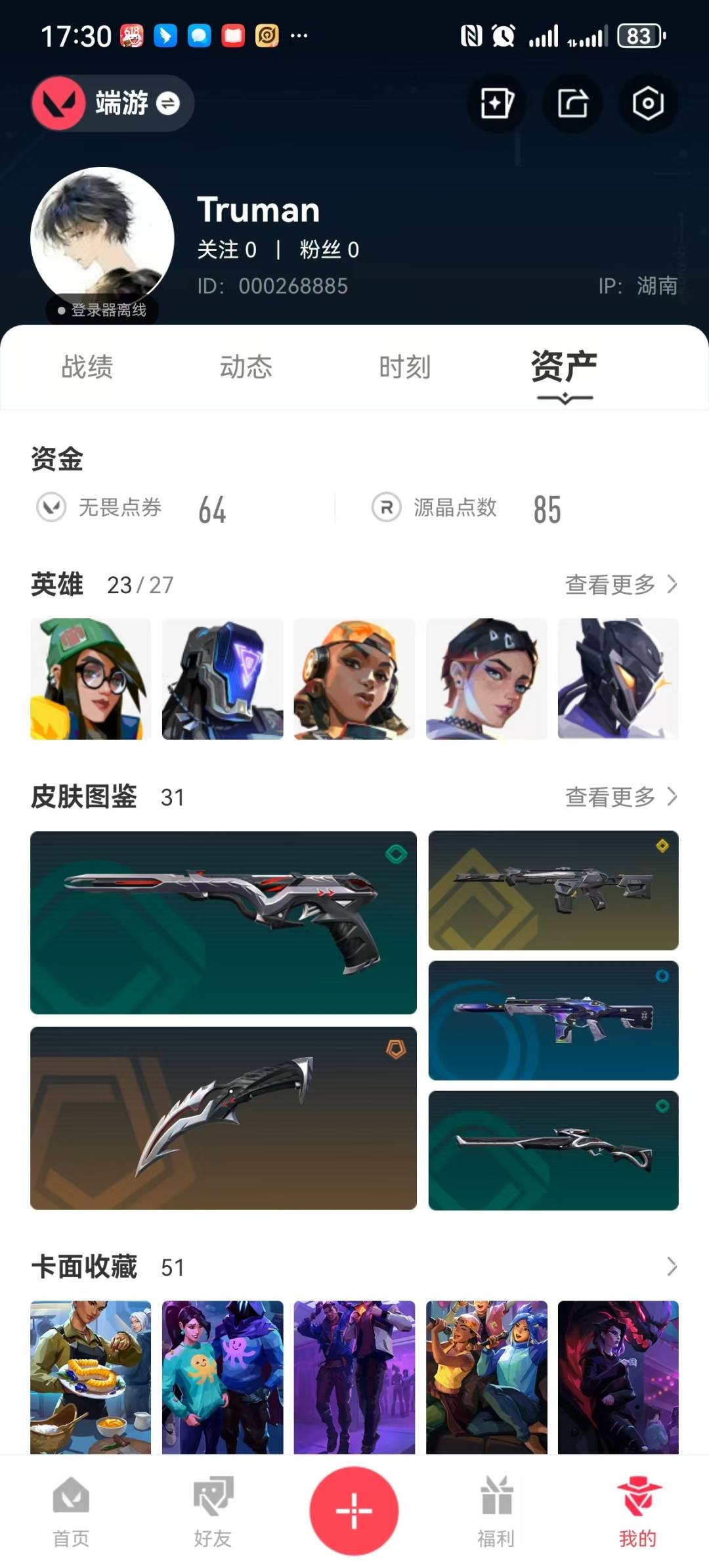
Task: Open 查看更多 next to 皮肤图鉴
Action: [x=621, y=796]
